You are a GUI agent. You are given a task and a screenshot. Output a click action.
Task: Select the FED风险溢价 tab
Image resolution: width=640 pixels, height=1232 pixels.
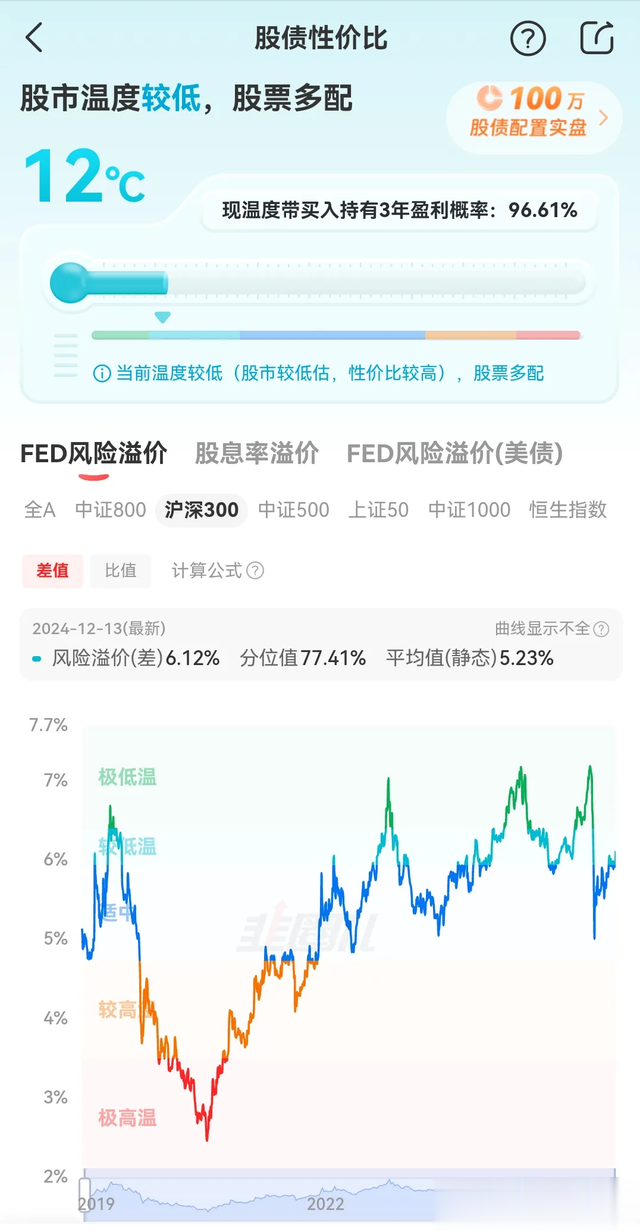94,454
